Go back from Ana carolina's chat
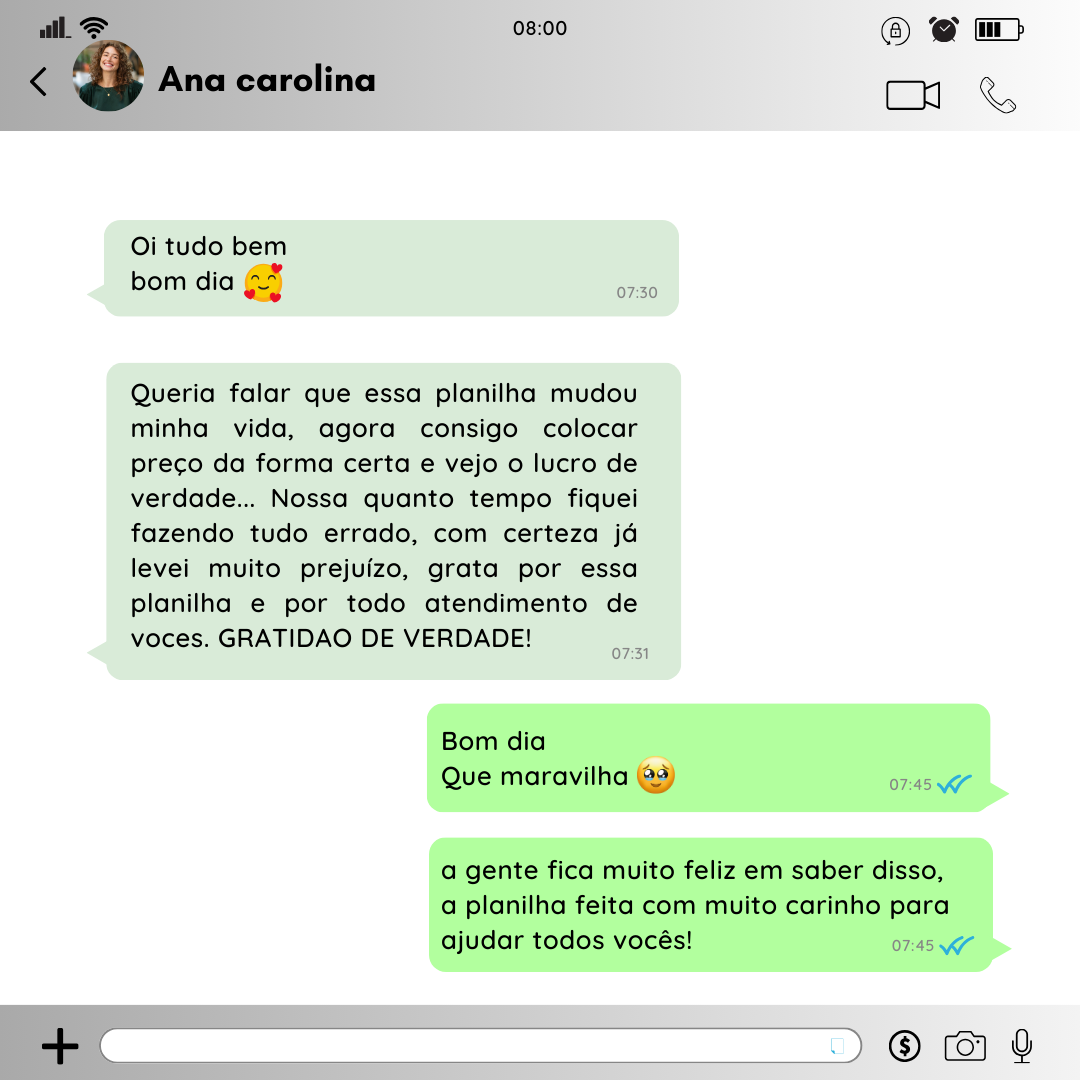Image resolution: width=1080 pixels, height=1080 pixels. pos(39,81)
